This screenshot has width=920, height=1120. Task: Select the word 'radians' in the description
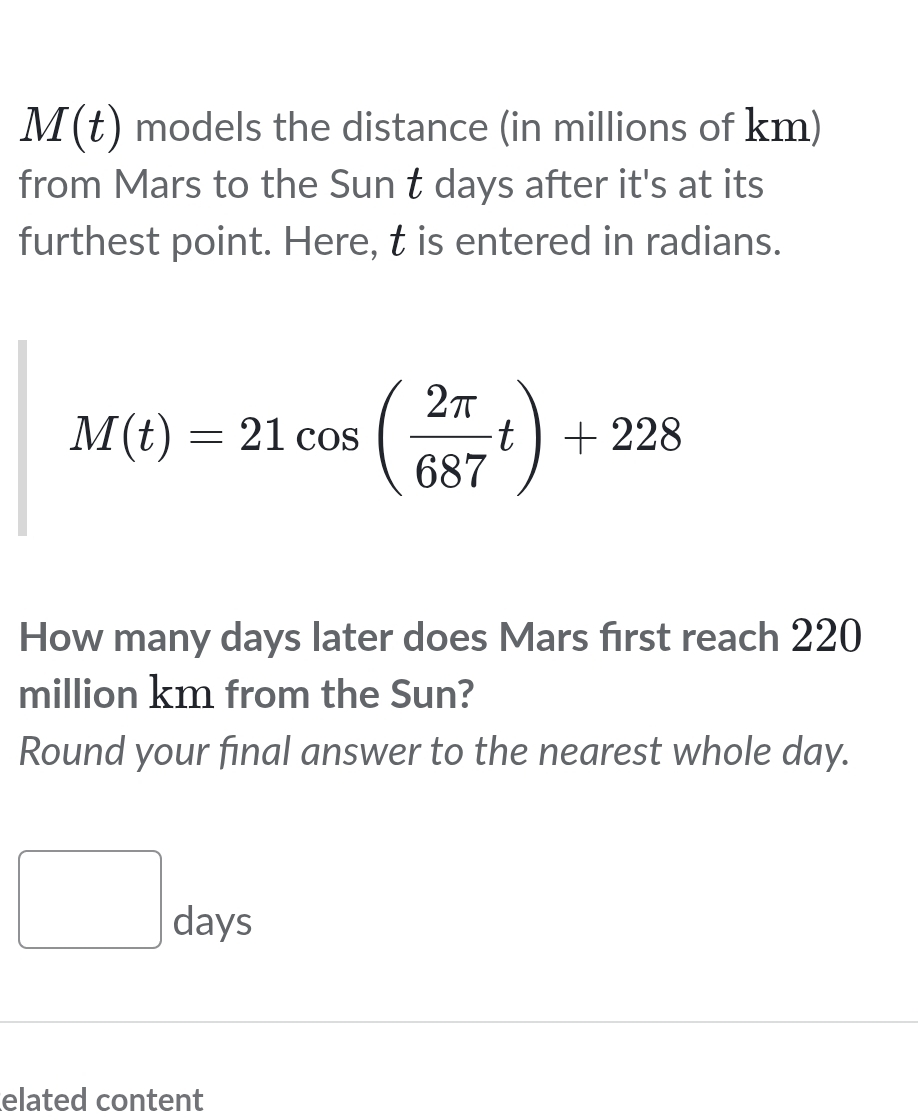tap(712, 240)
